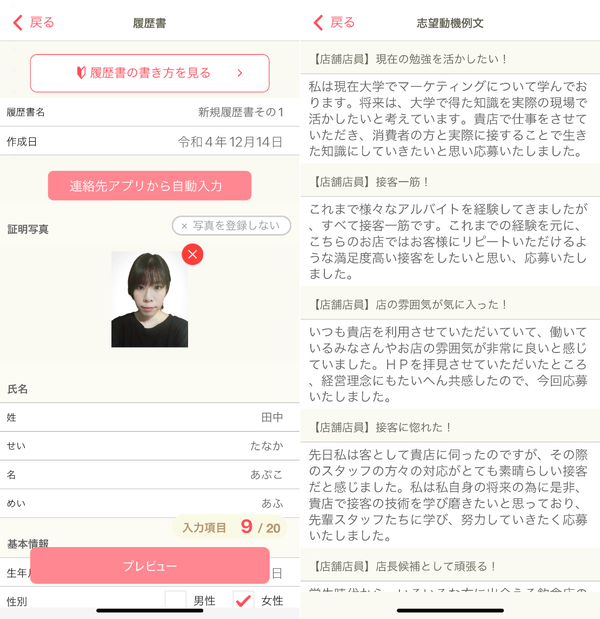This screenshot has height=619, width=600.
Task: Edit the せい field showing たなか
Action: [x=150, y=446]
